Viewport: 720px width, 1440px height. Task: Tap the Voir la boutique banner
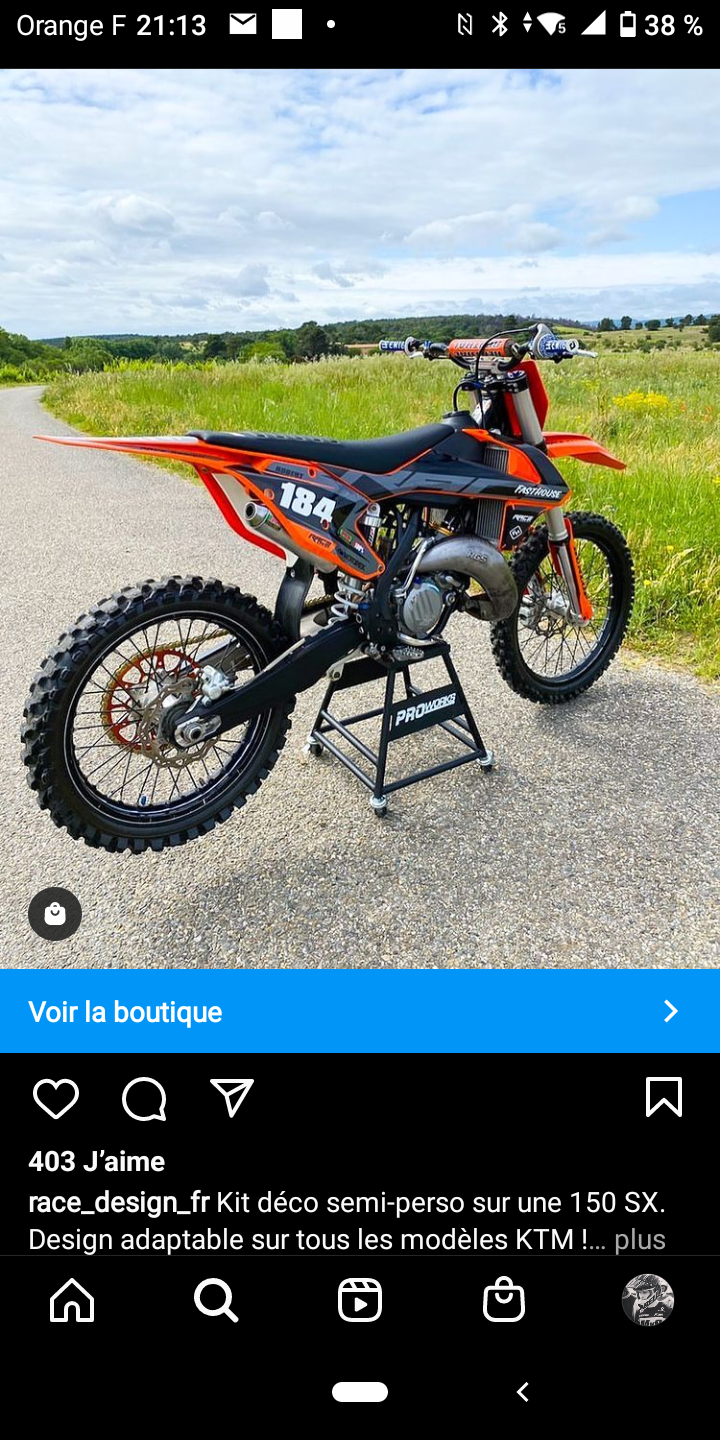[x=360, y=1011]
